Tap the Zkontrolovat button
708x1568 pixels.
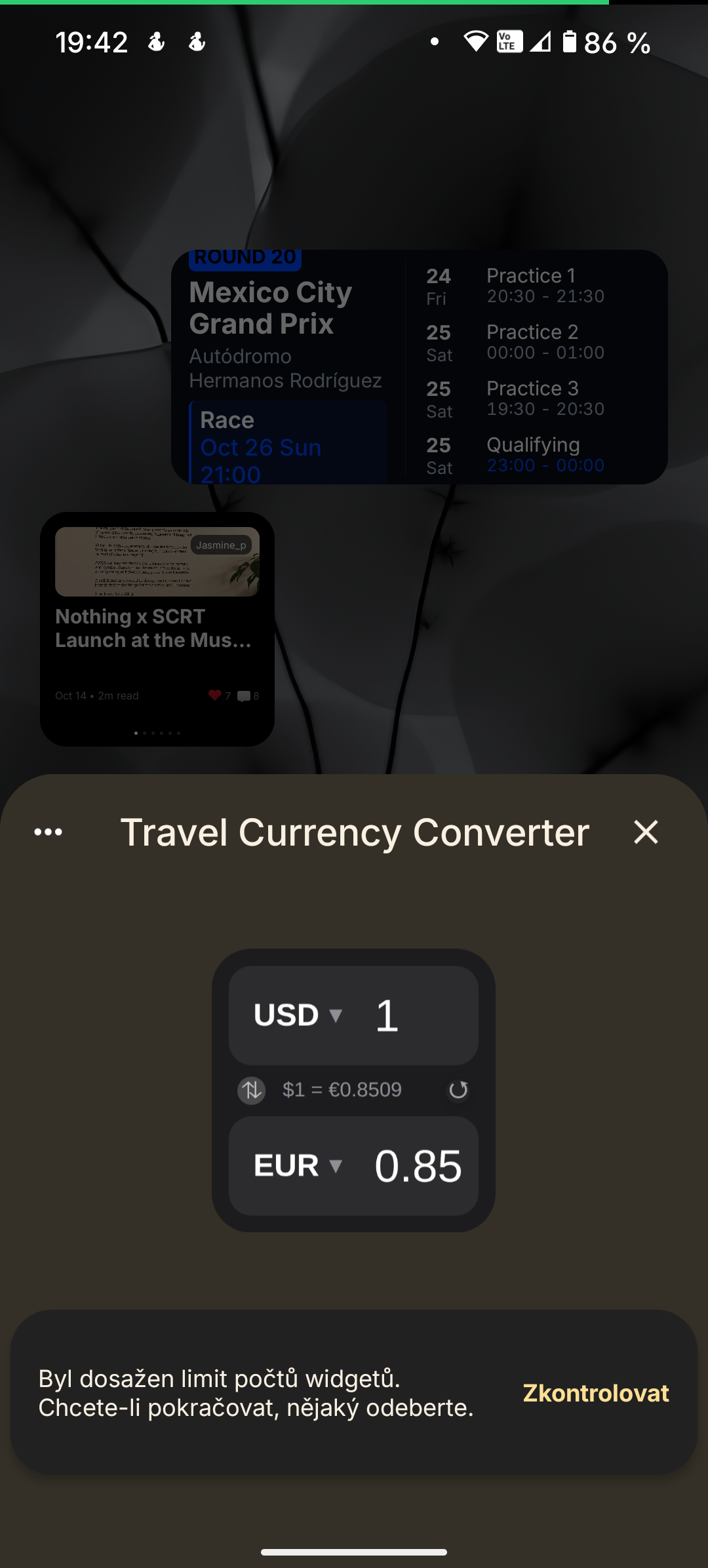595,1393
